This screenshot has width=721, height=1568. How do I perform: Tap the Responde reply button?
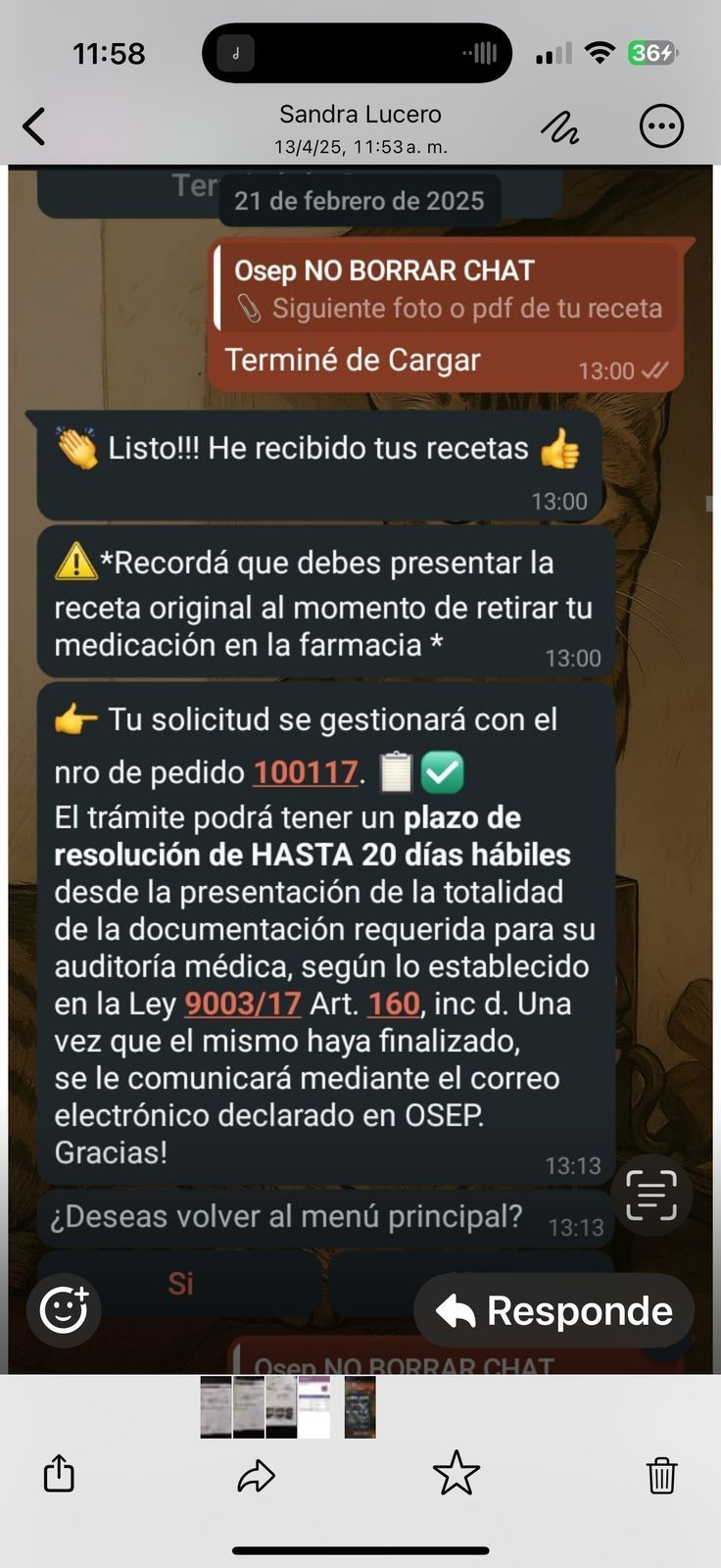[x=554, y=1311]
